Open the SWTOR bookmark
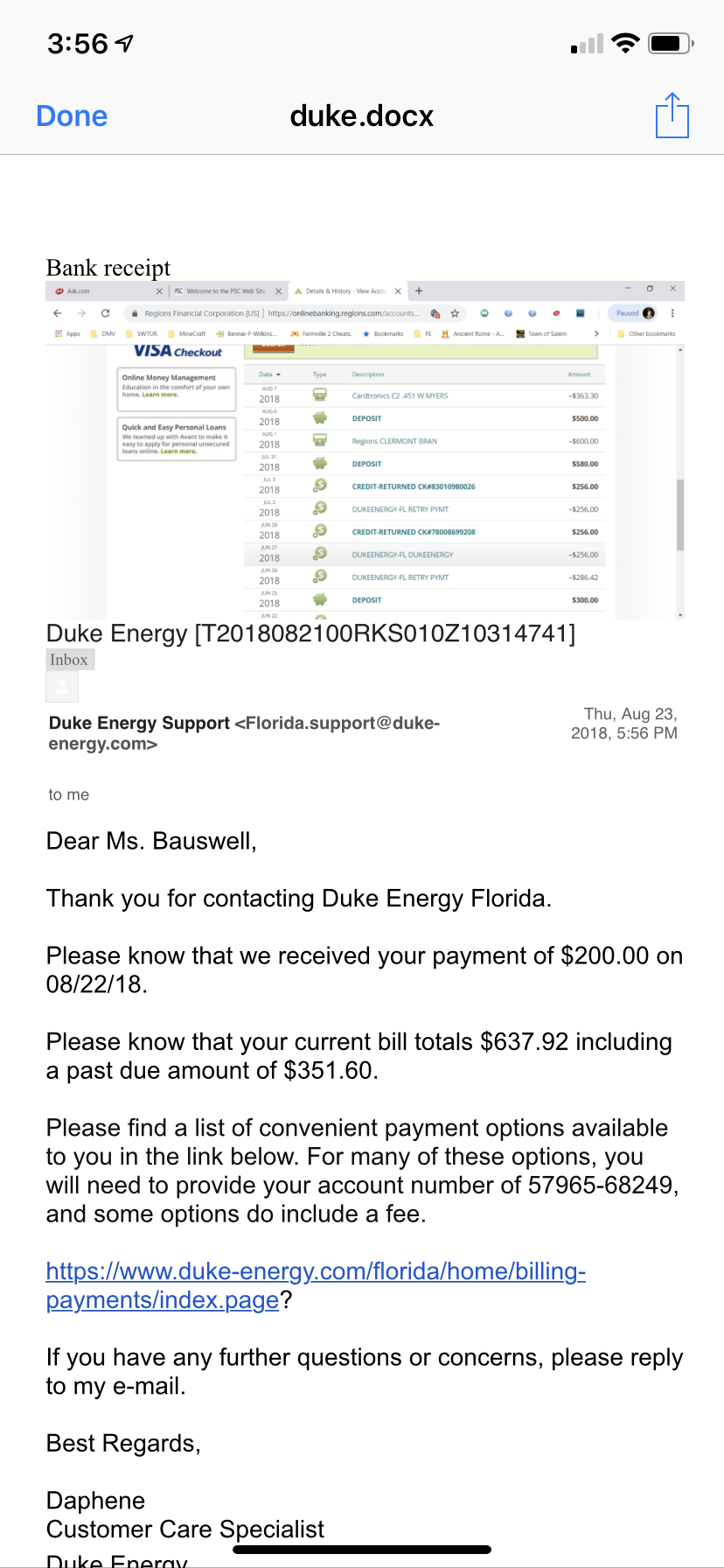This screenshot has width=724, height=1568. click(147, 333)
